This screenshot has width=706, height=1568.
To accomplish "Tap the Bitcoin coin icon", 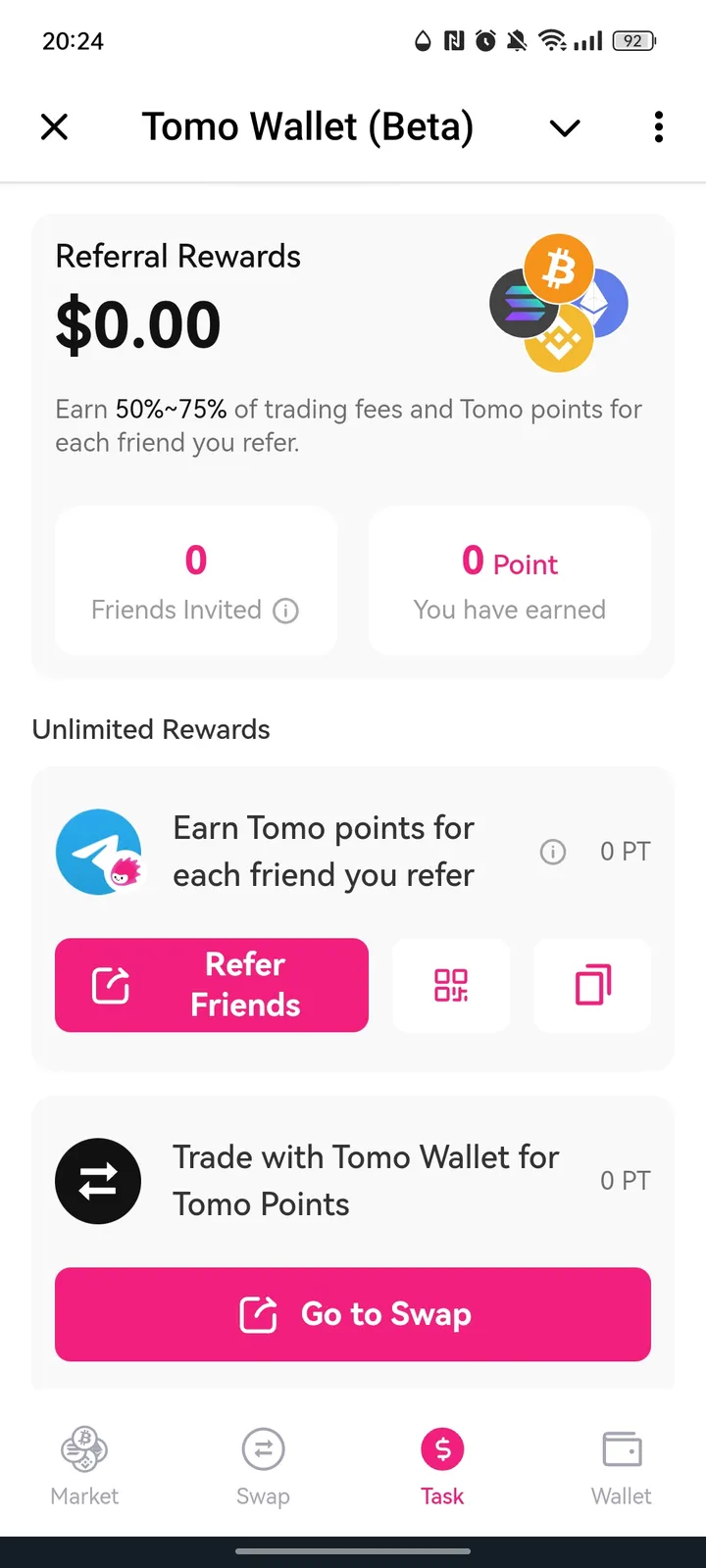I will click(558, 269).
